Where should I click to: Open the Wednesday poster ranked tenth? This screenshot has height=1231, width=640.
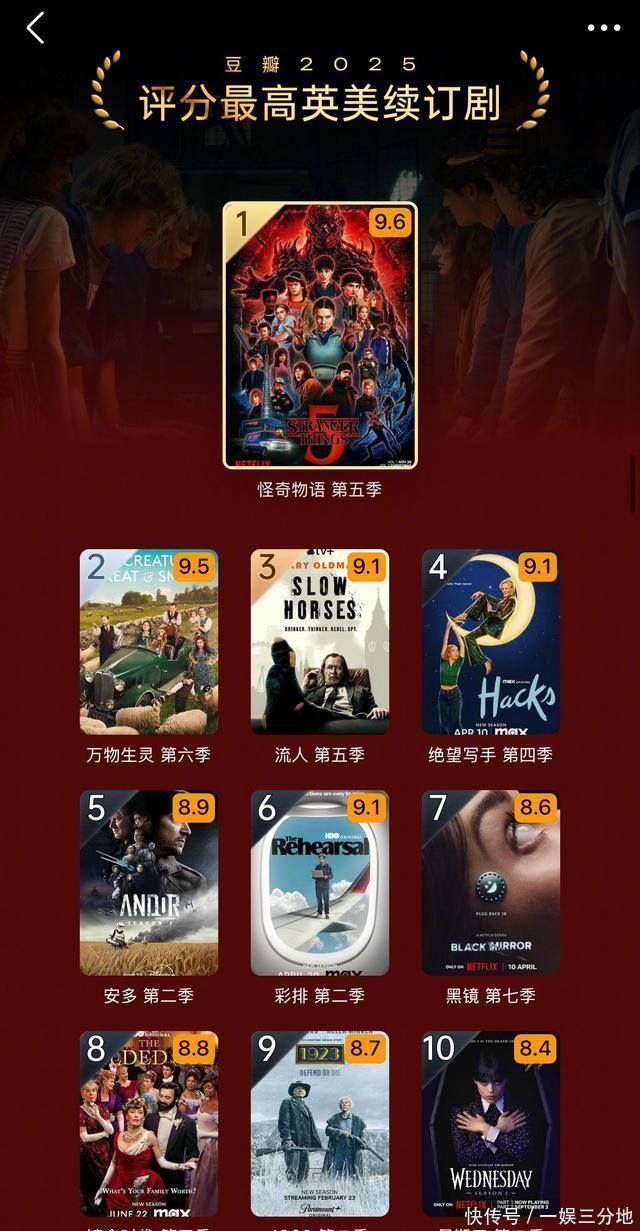point(491,1124)
